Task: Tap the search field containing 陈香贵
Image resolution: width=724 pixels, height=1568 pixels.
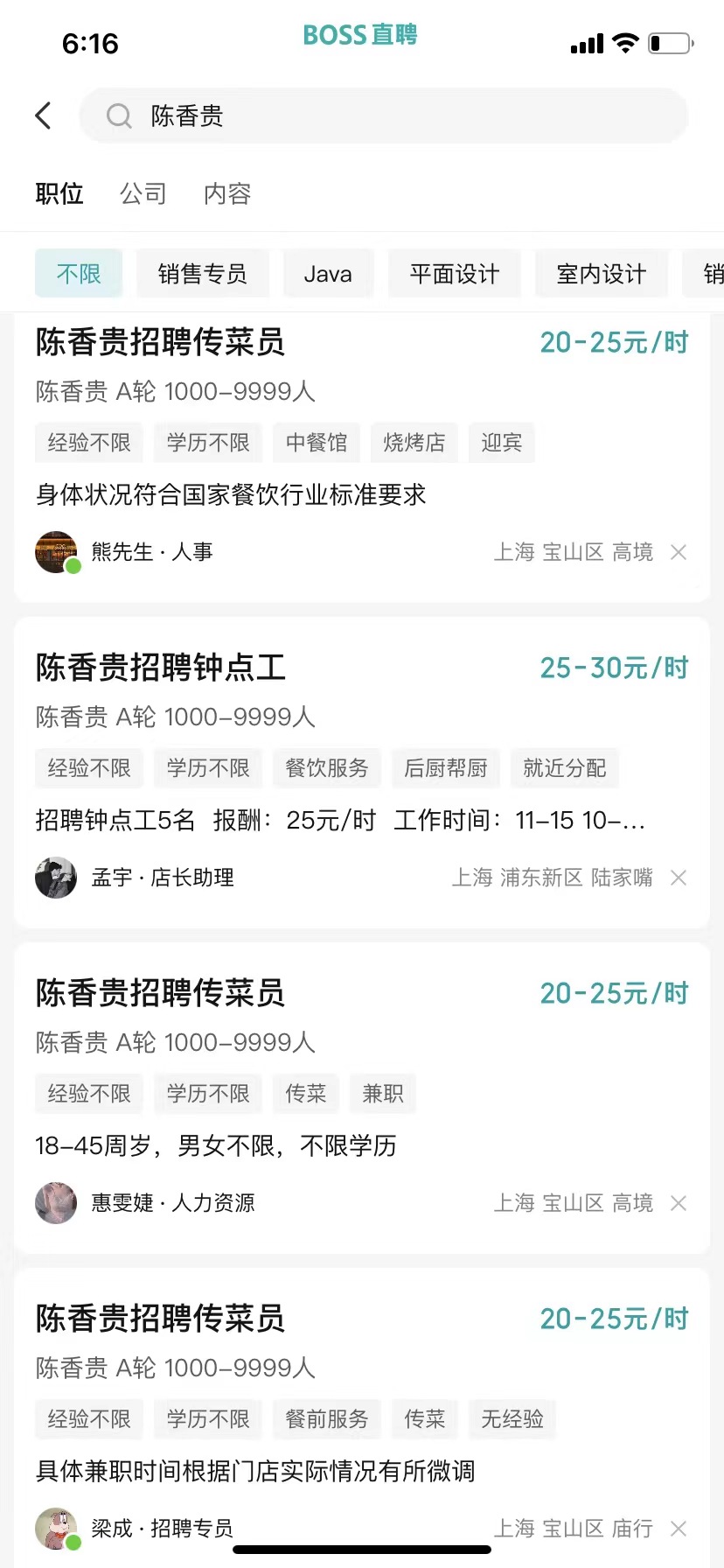Action: click(385, 115)
